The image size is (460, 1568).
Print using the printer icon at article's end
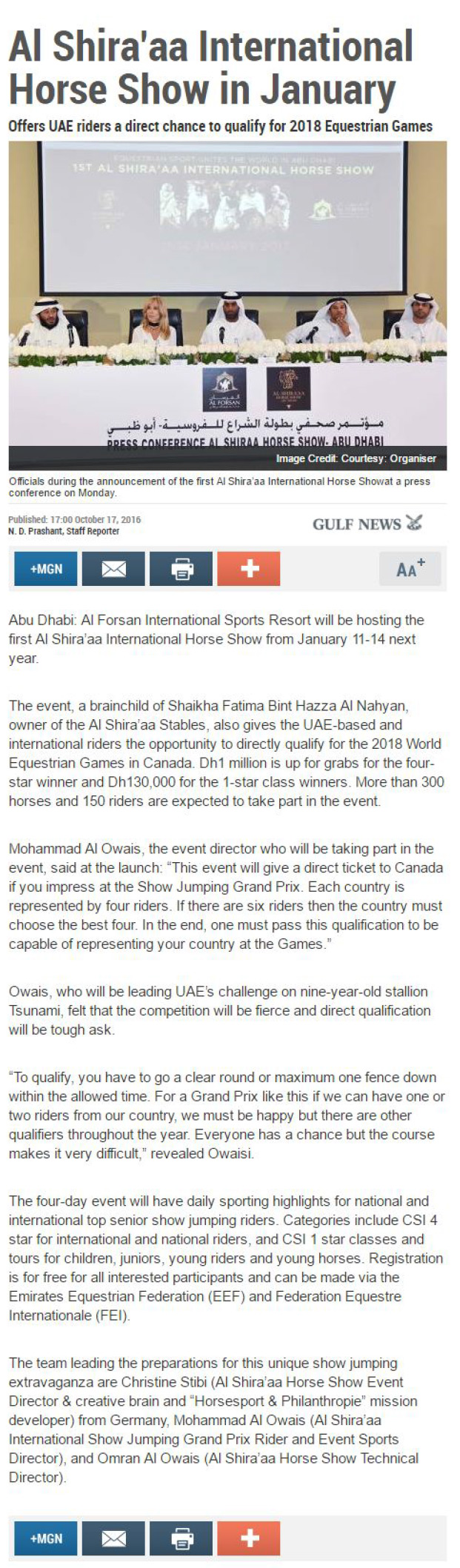(x=181, y=1538)
